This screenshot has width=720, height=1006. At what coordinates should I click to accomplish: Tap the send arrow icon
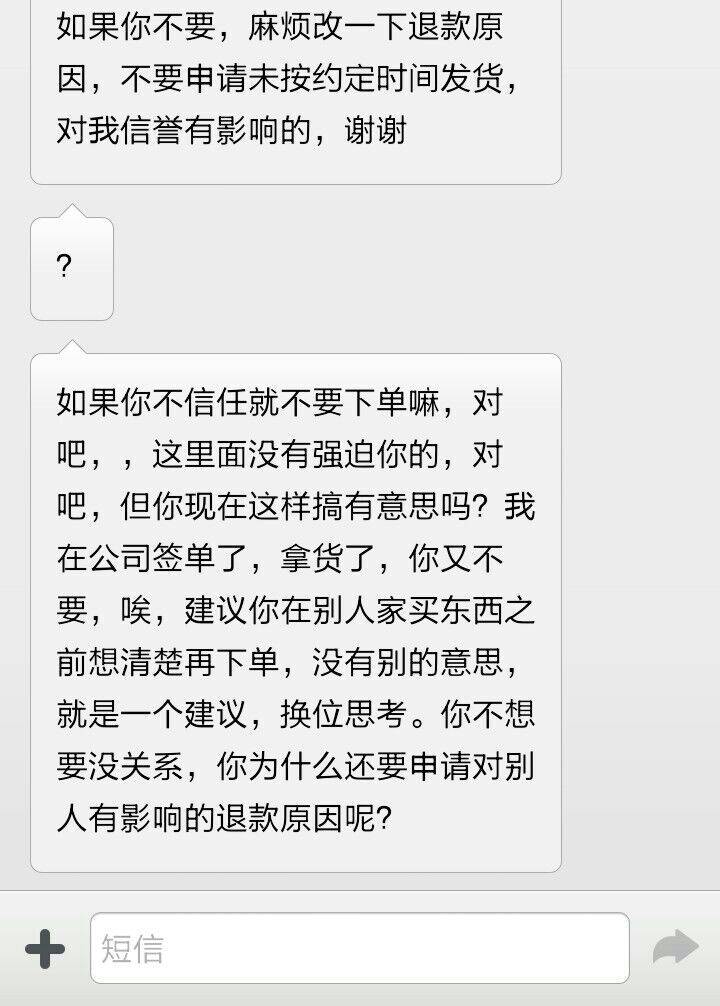[675, 948]
